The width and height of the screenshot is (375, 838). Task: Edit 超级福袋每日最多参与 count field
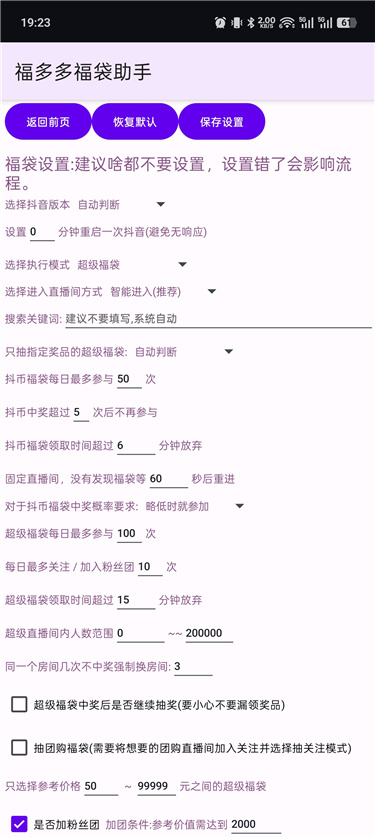(129, 533)
